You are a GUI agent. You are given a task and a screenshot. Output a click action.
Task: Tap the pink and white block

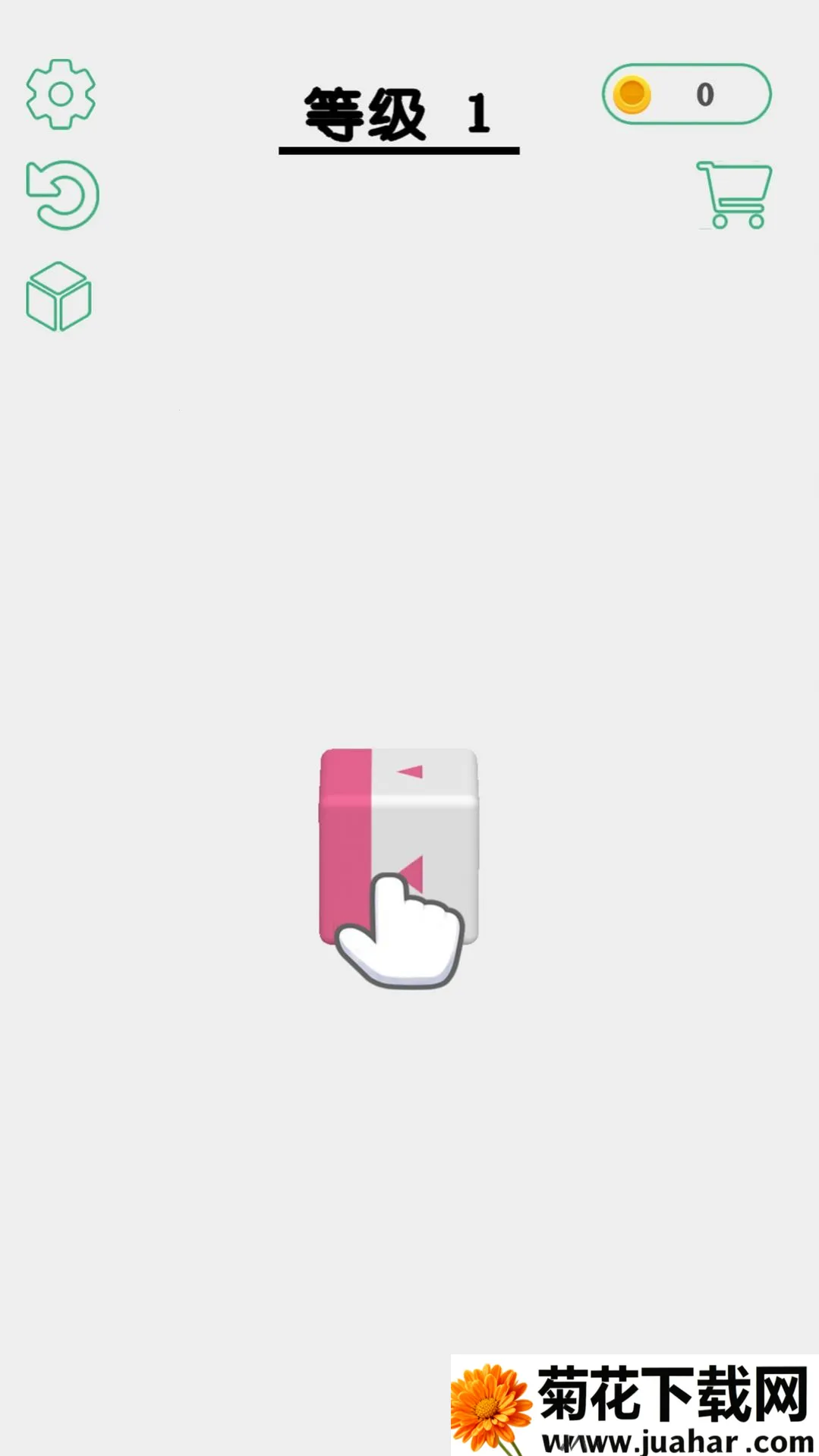pyautogui.click(x=398, y=835)
